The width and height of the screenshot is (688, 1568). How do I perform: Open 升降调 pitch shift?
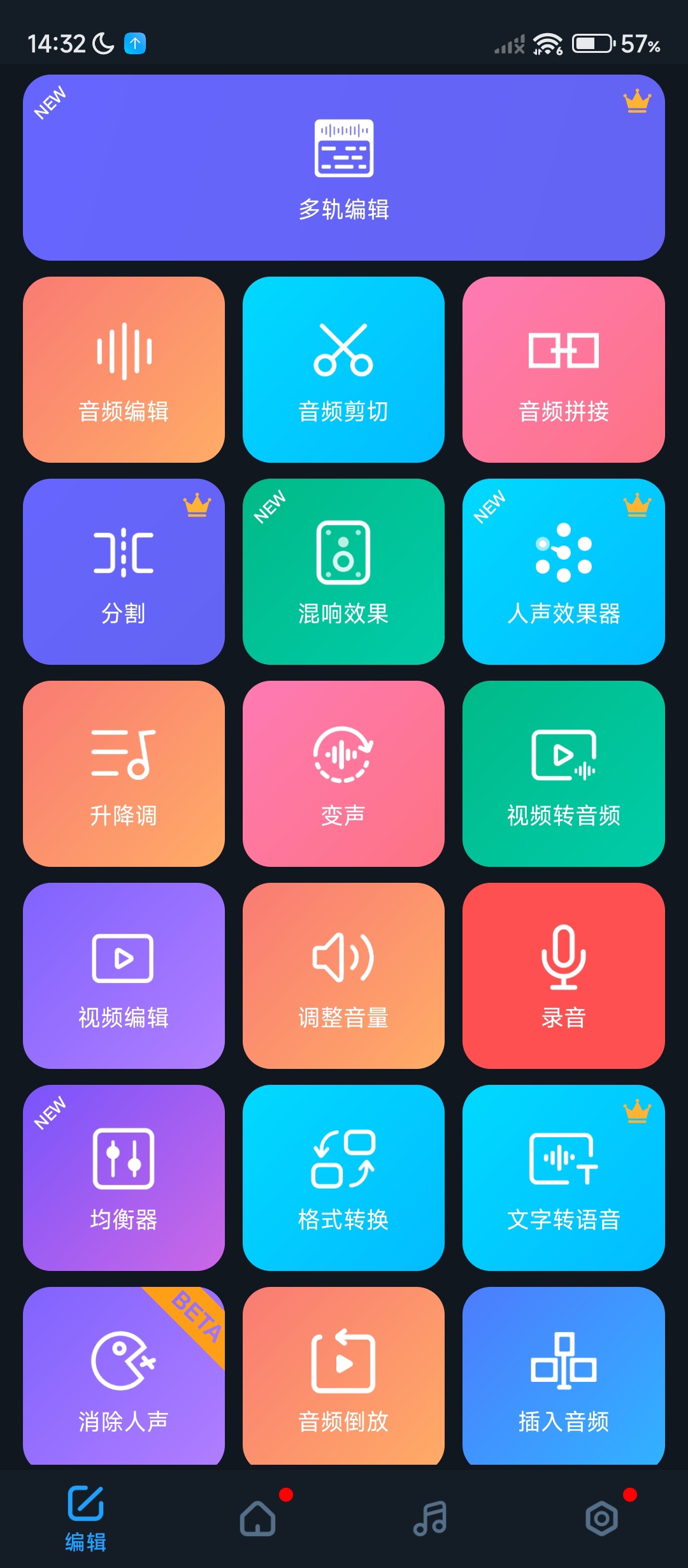(124, 774)
